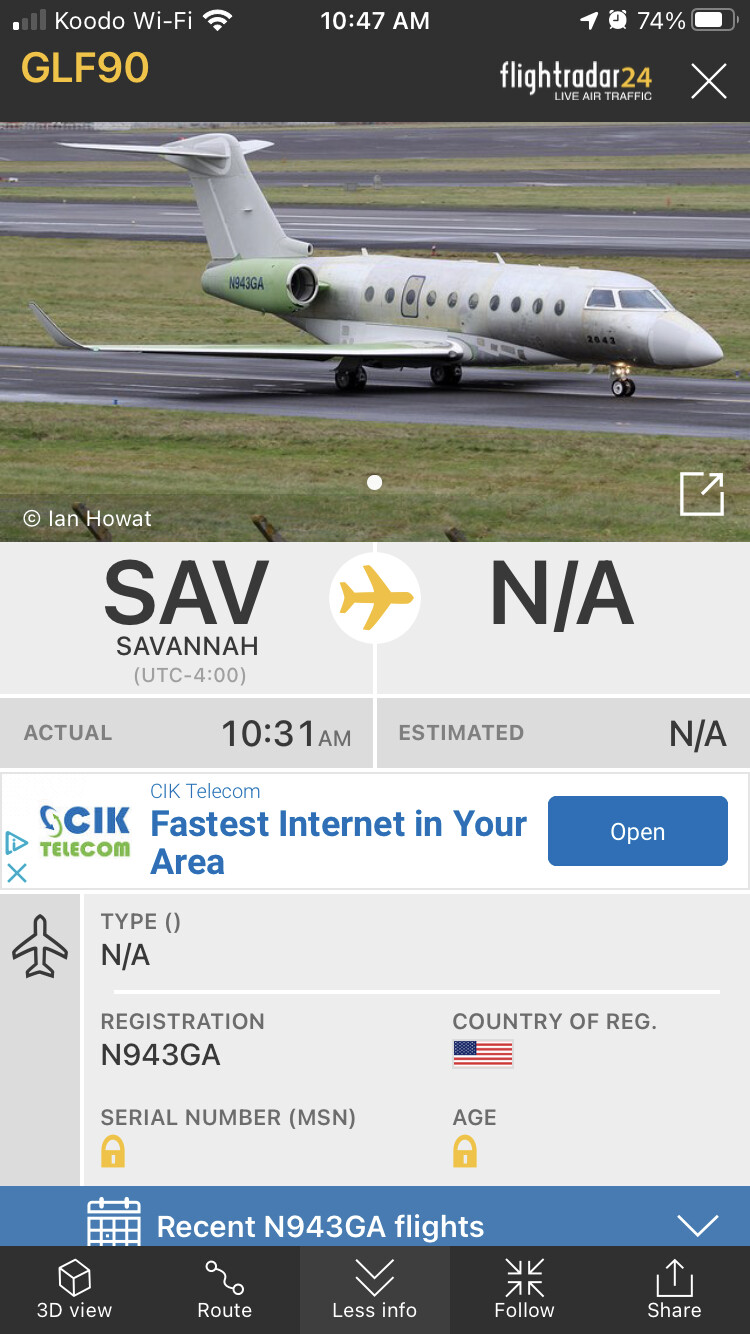The width and height of the screenshot is (750, 1334).
Task: Open the CIK Telecom ad
Action: 637,831
